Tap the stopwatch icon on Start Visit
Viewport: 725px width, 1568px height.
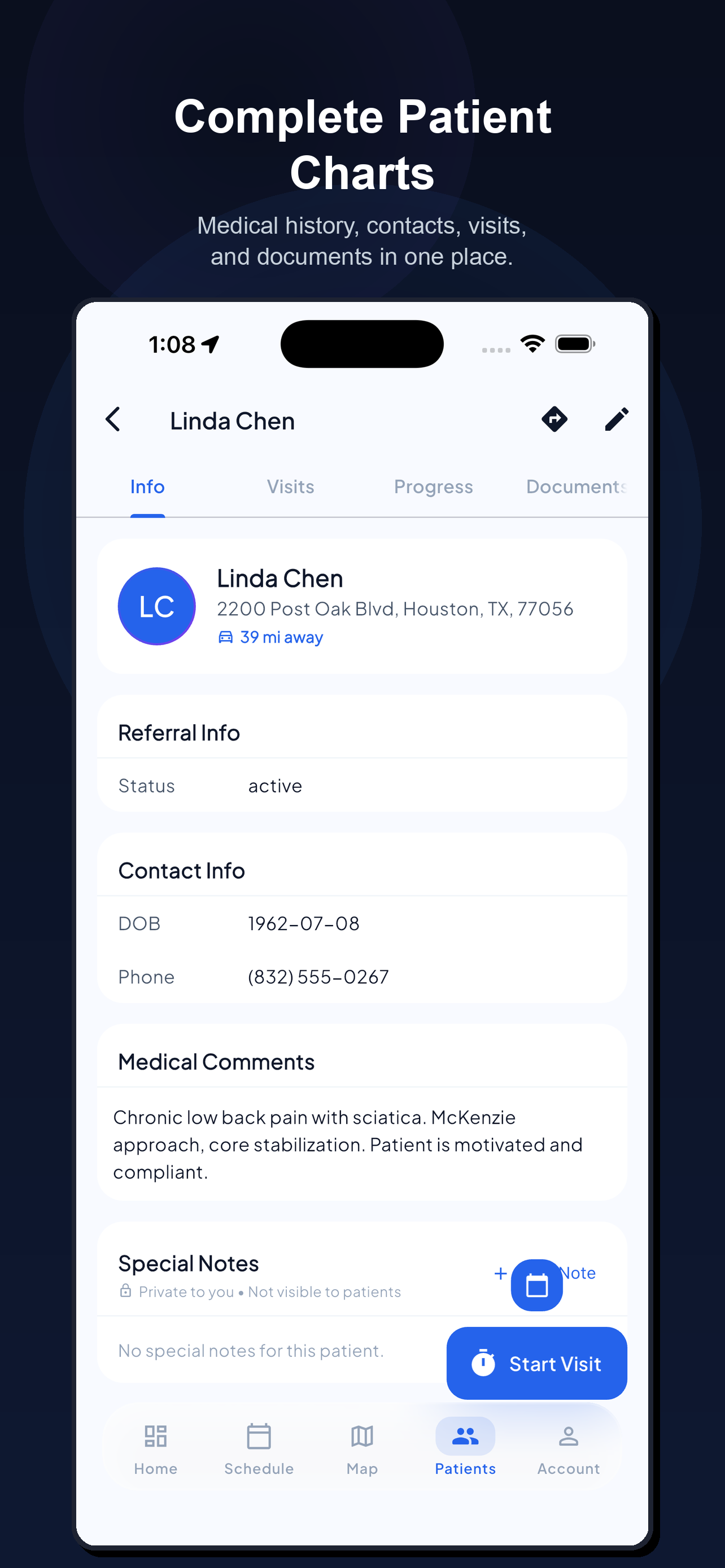click(x=484, y=1364)
